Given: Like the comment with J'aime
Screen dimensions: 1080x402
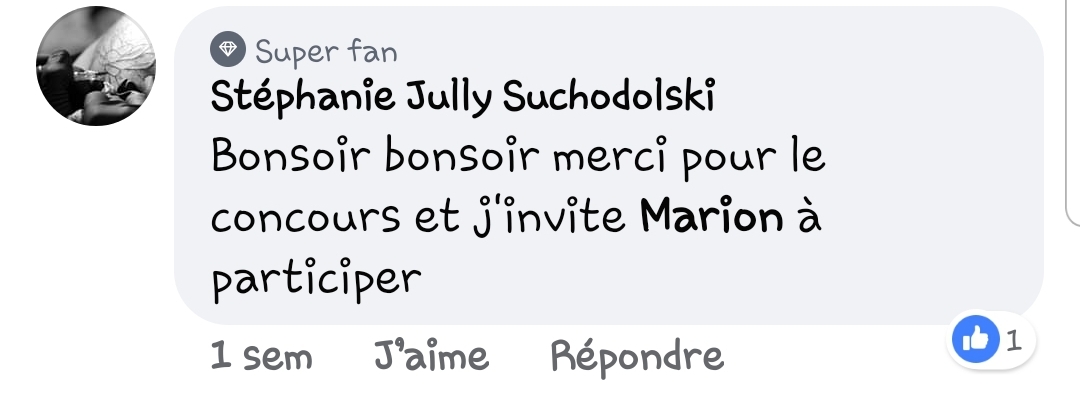Looking at the screenshot, I should point(431,356).
